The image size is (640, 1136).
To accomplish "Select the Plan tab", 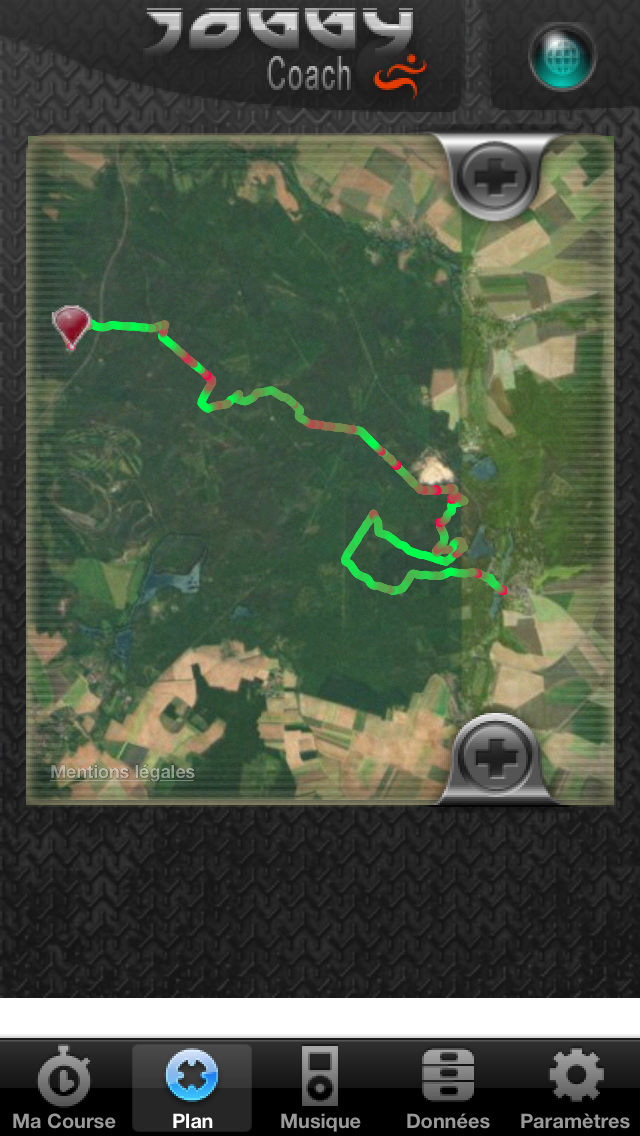I will click(x=192, y=1089).
